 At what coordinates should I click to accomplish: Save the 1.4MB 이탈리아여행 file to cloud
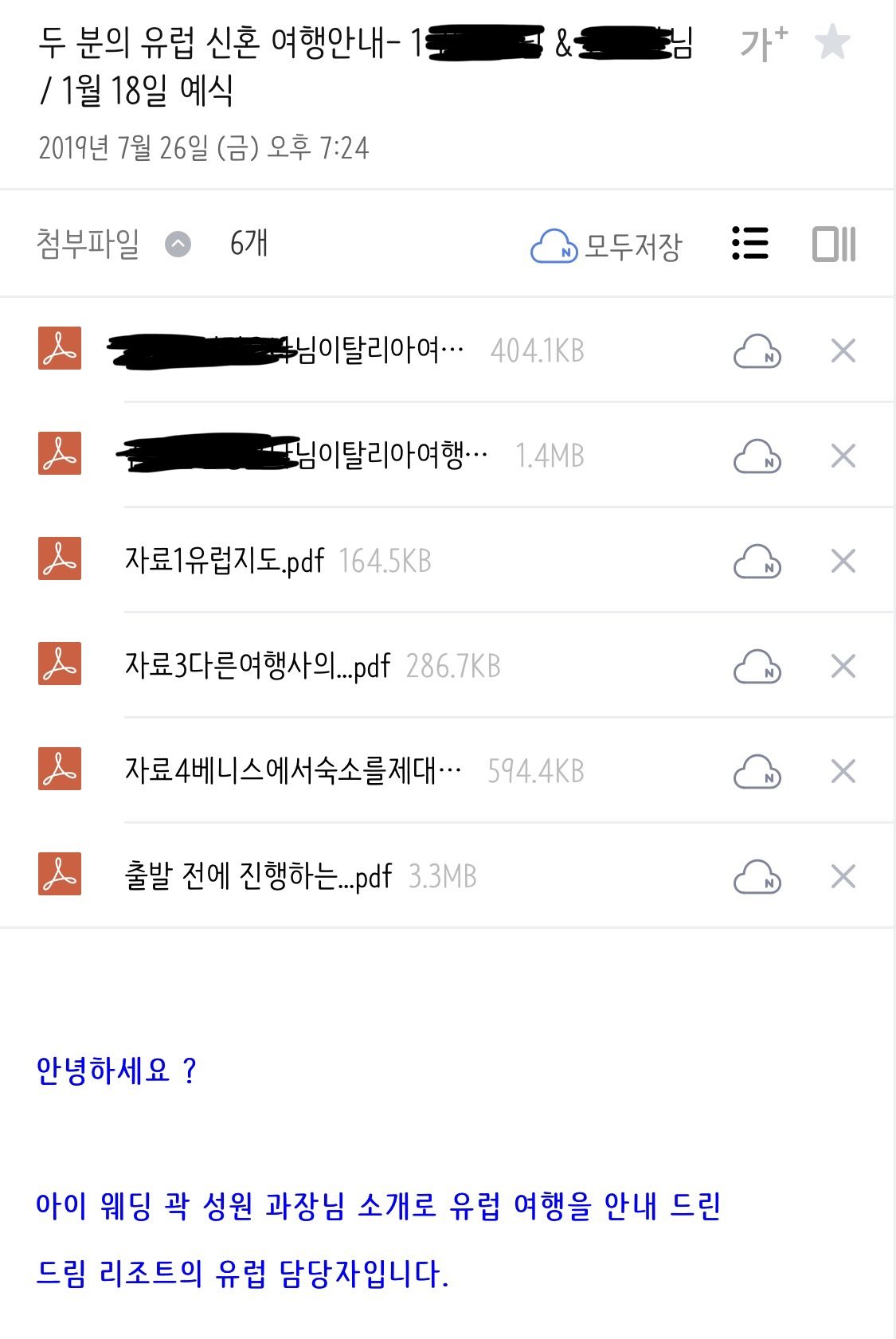[757, 456]
